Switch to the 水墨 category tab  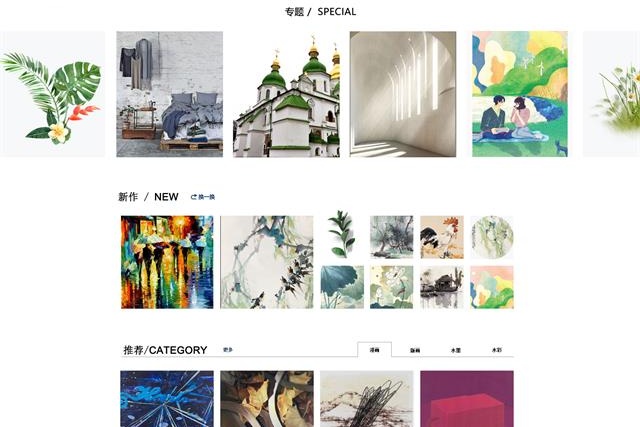(x=456, y=351)
